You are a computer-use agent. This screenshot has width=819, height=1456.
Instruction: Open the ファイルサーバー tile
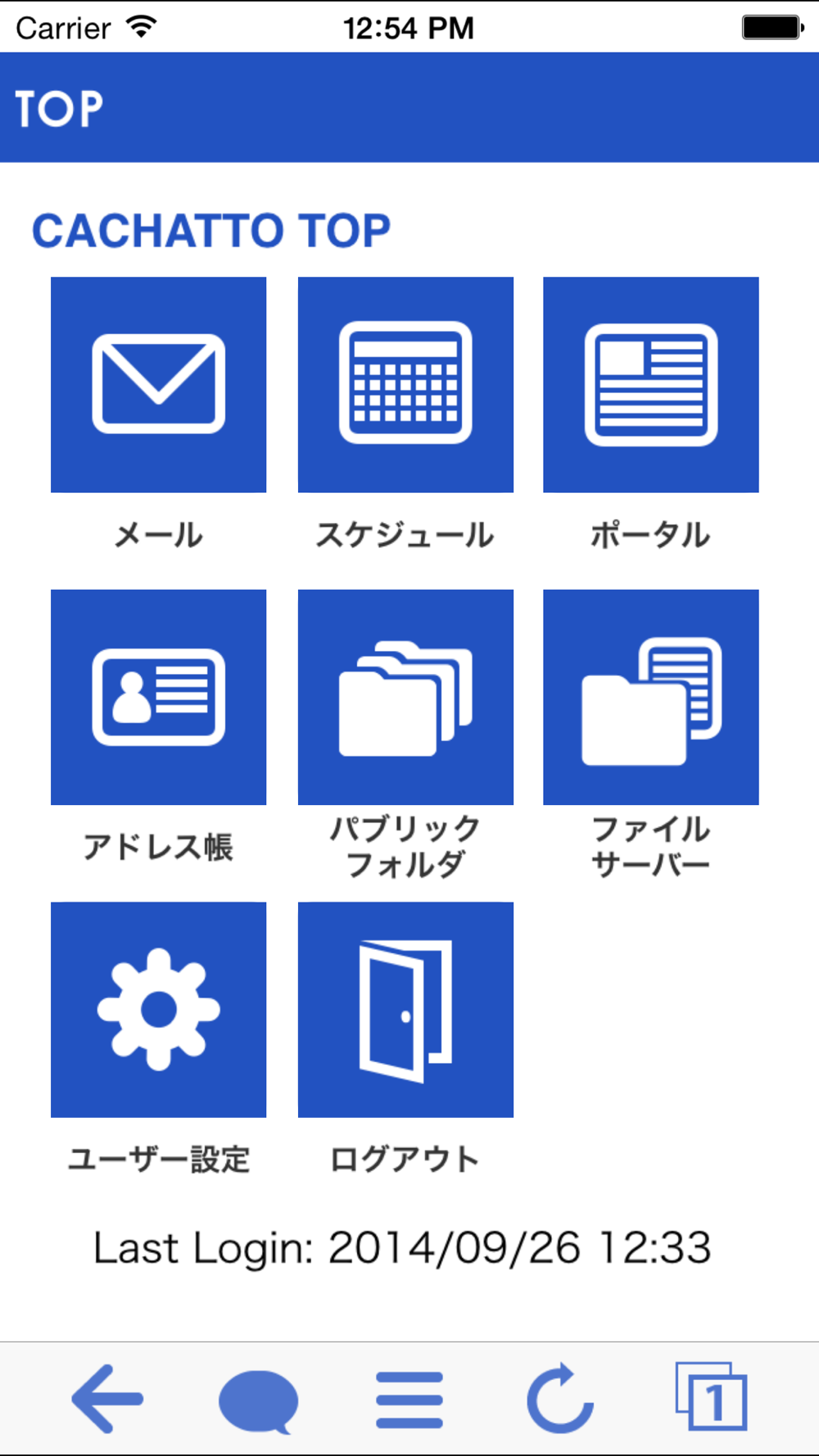pos(651,698)
